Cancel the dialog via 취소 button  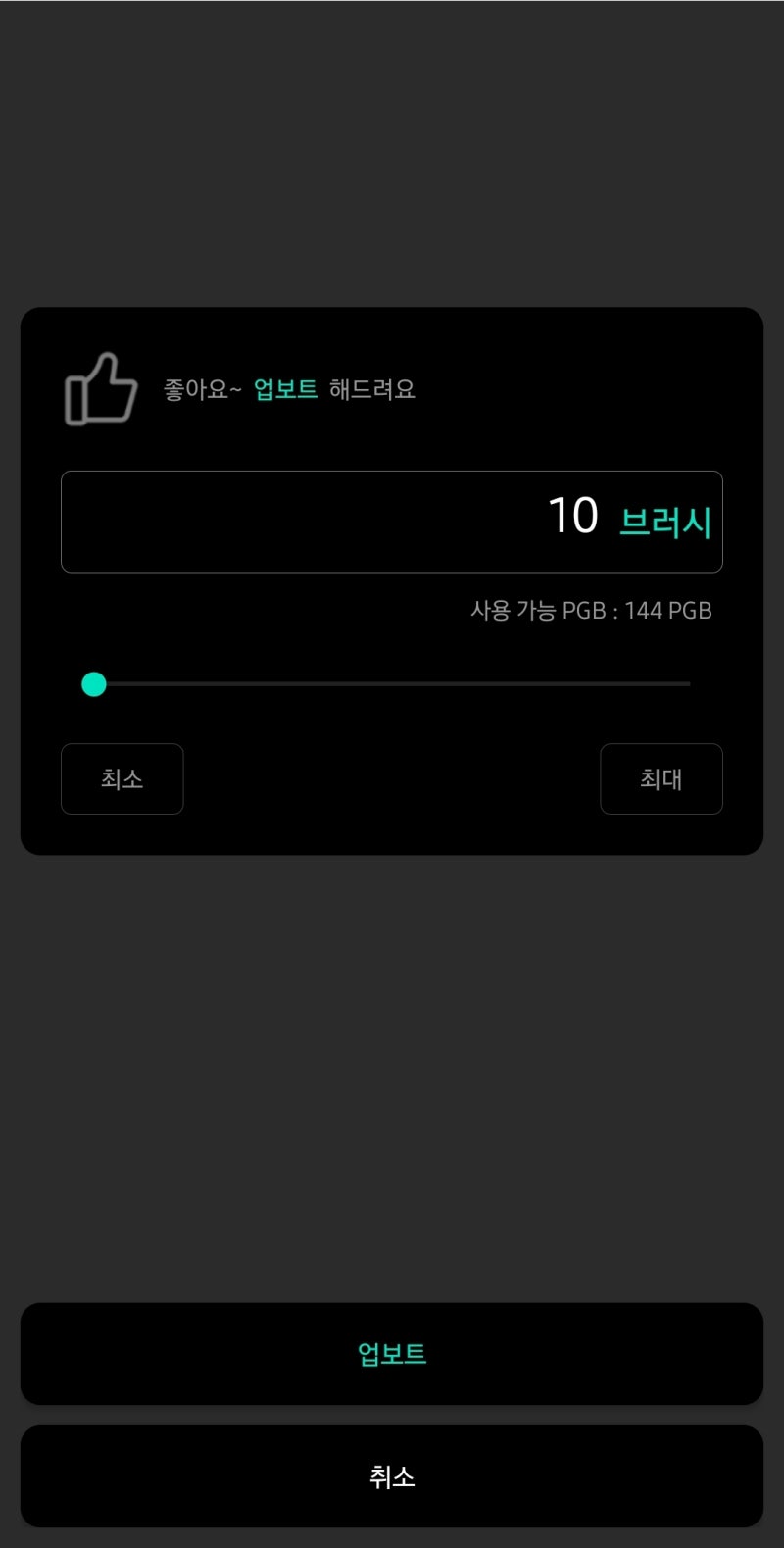[x=392, y=1477]
